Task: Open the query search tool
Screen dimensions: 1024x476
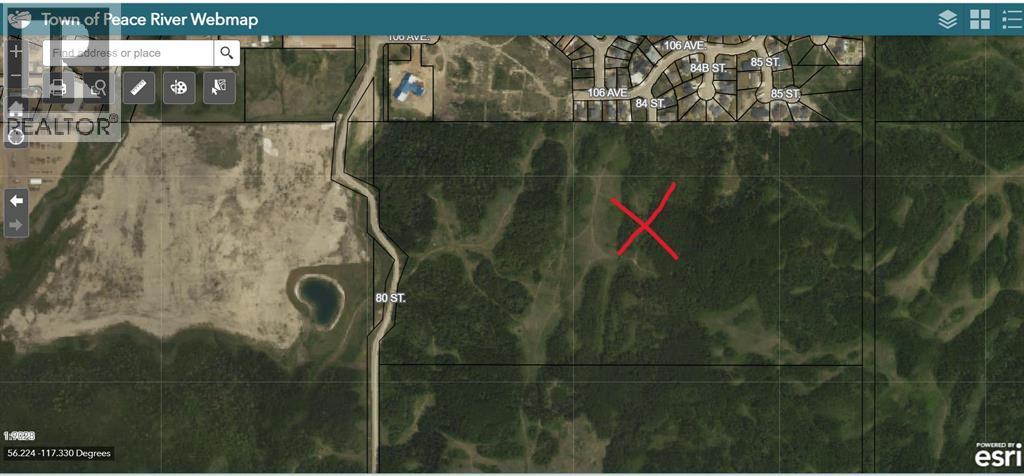Action: [x=98, y=88]
